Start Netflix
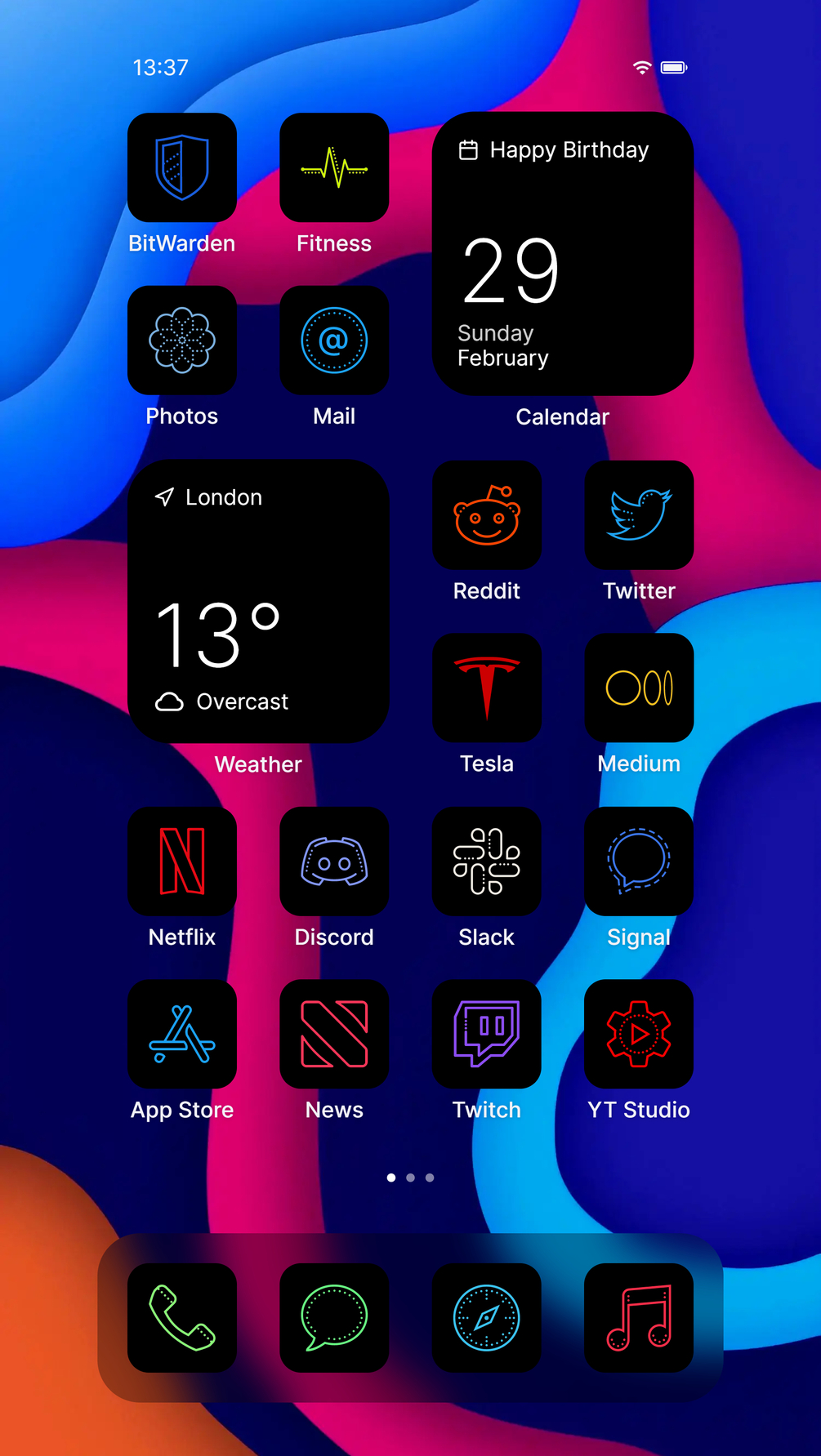 (182, 862)
